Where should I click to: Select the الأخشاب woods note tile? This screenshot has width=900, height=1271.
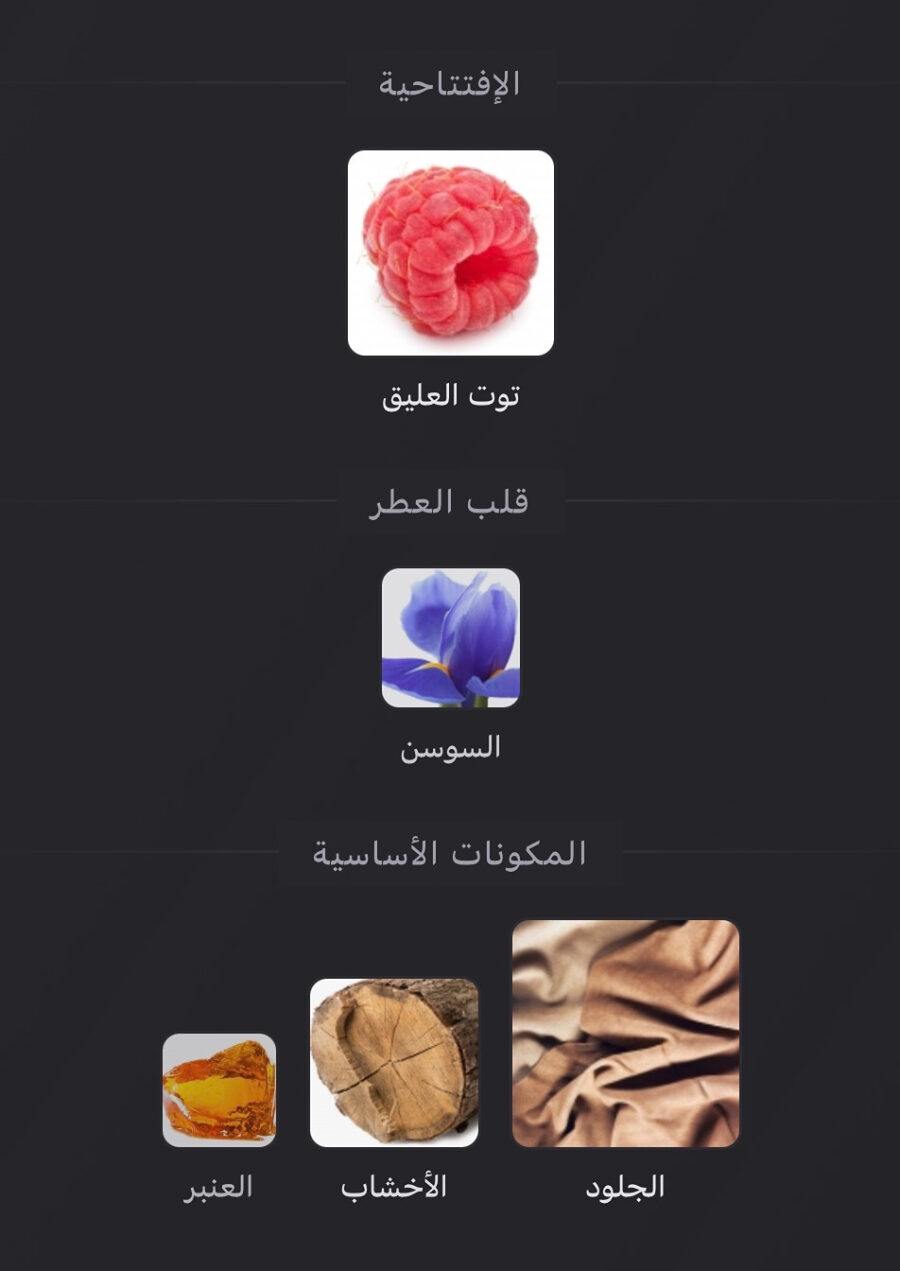(394, 1062)
